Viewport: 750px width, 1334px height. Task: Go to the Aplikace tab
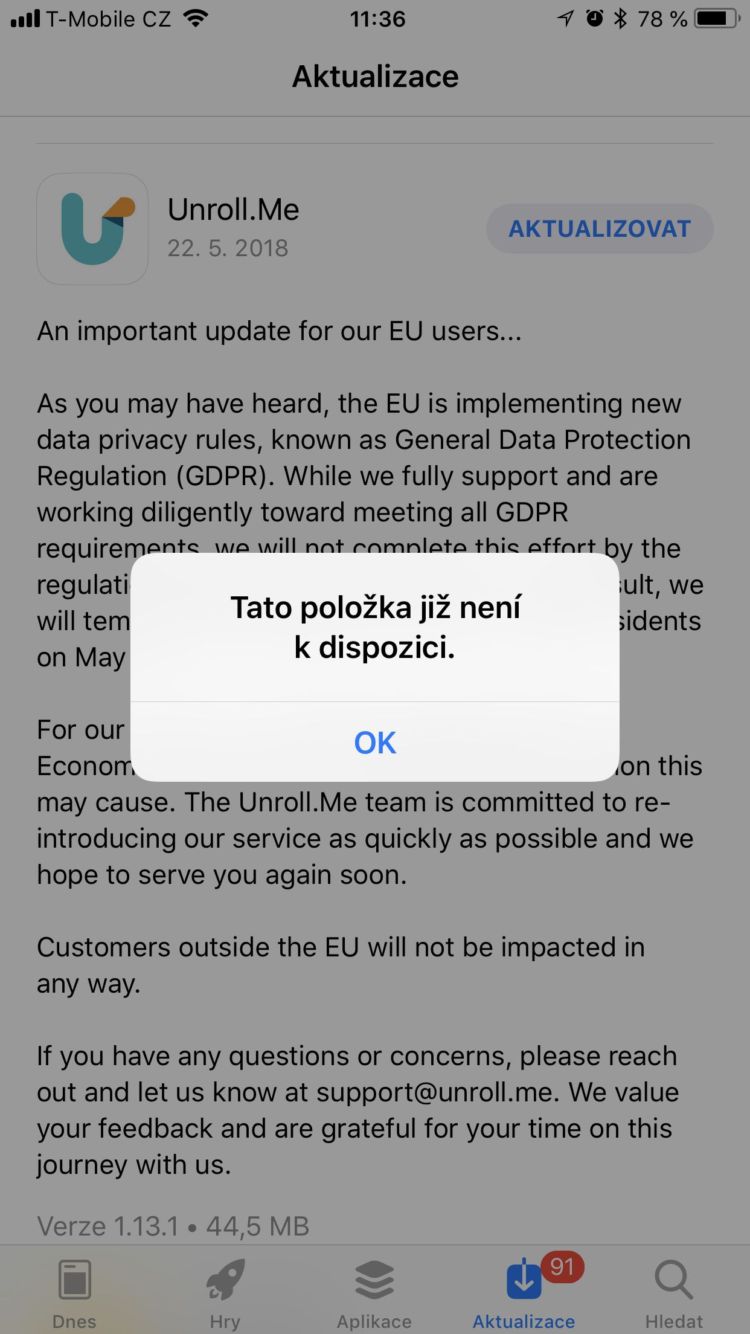coord(375,1294)
